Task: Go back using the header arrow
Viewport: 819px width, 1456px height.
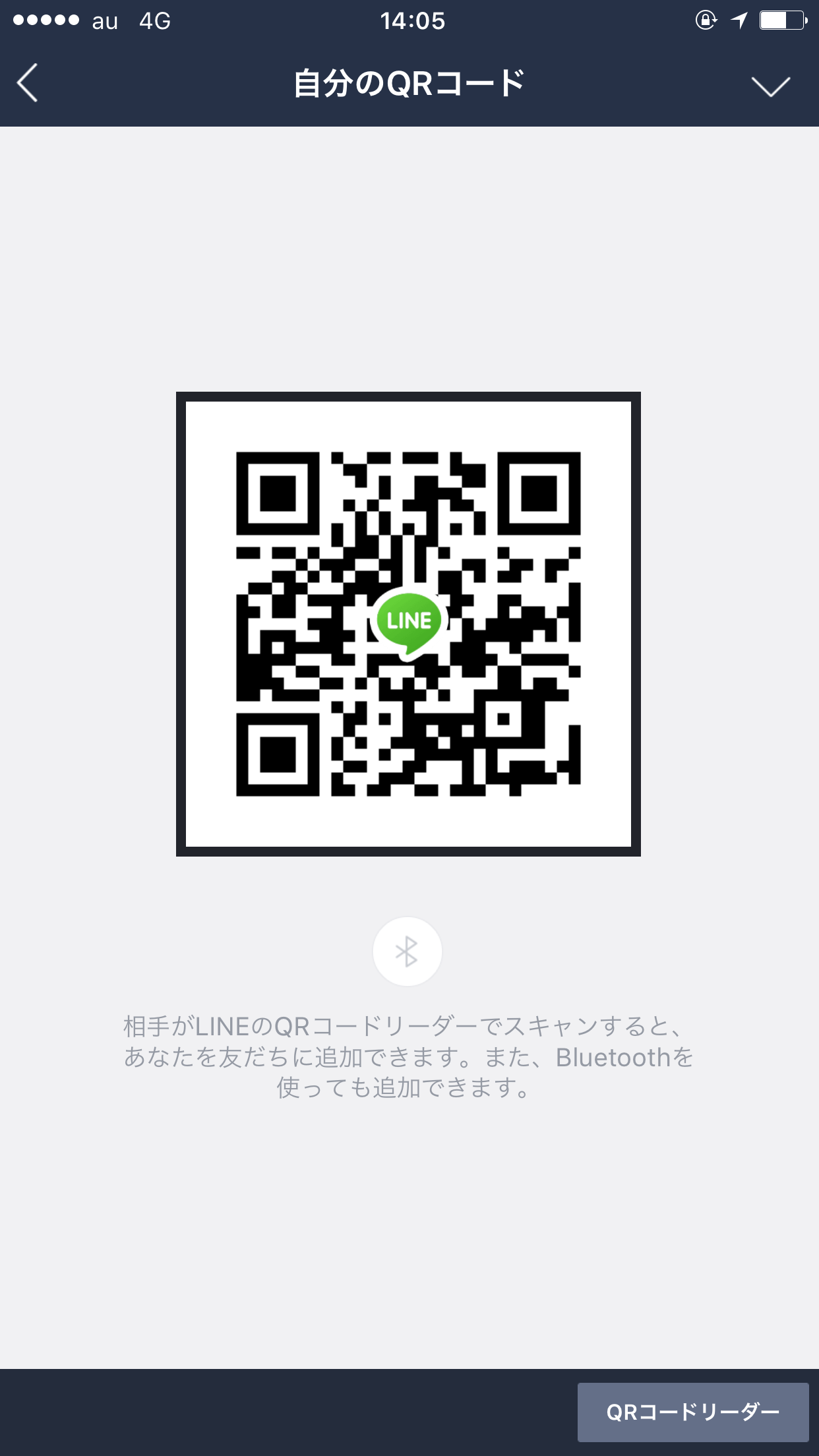Action: point(28,83)
